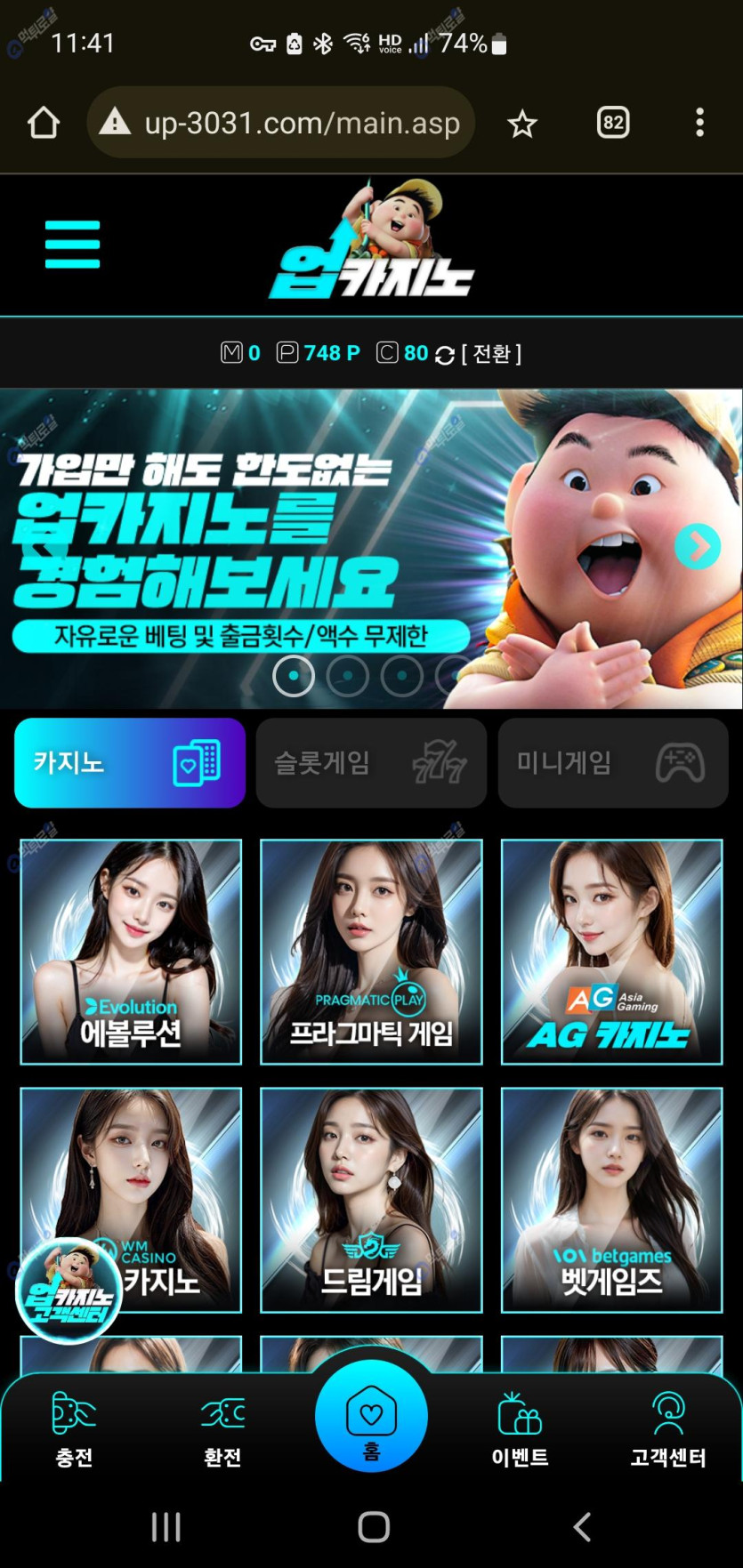Select the 카지노 category tab
Screen dimensions: 743x1568
130,763
